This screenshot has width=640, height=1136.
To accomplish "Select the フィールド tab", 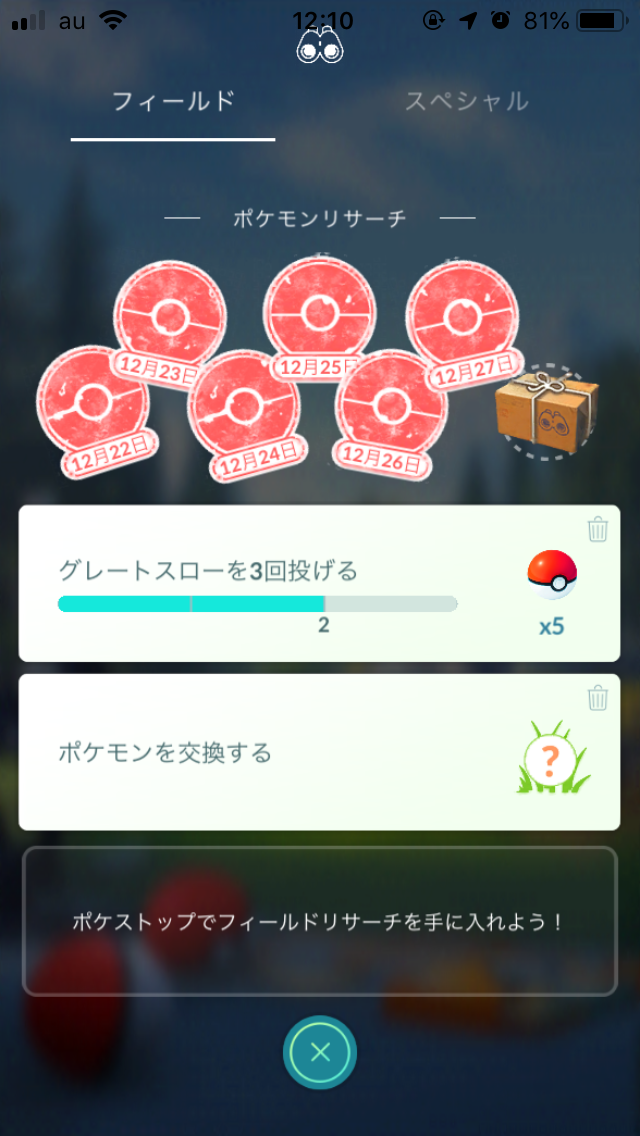I will 173,102.
